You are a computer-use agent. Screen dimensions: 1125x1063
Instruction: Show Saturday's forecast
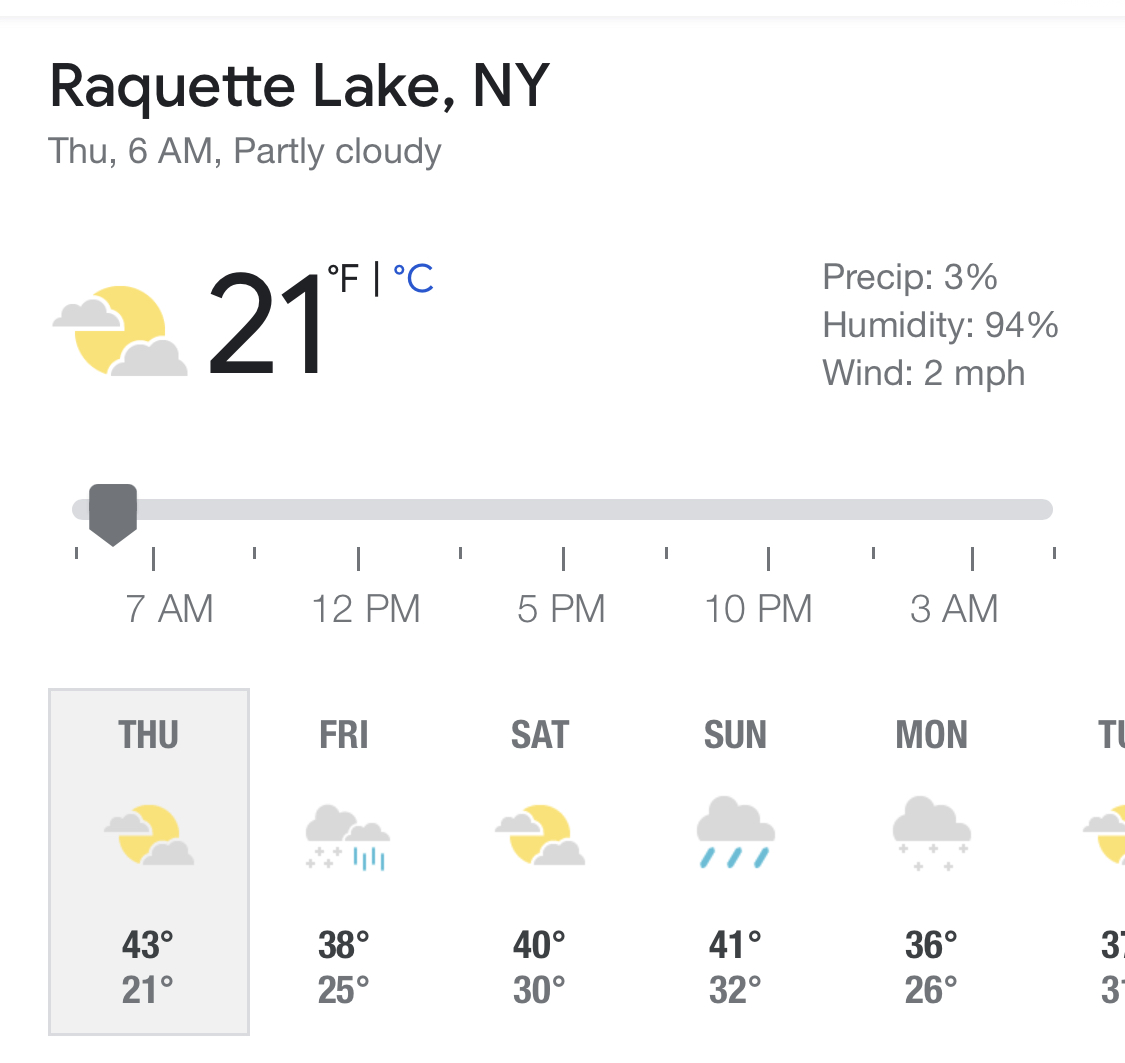540,860
